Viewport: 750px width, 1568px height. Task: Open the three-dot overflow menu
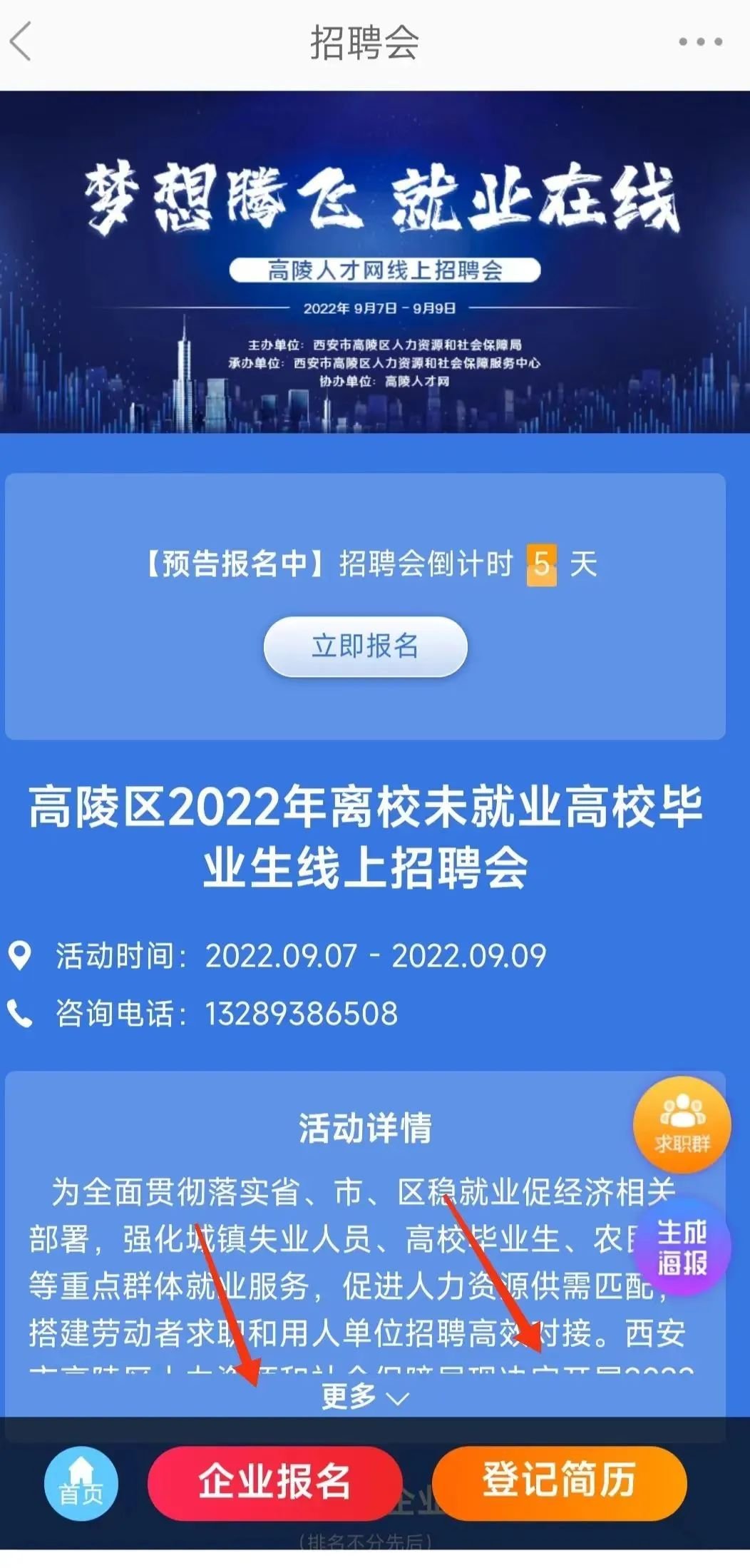(x=700, y=42)
